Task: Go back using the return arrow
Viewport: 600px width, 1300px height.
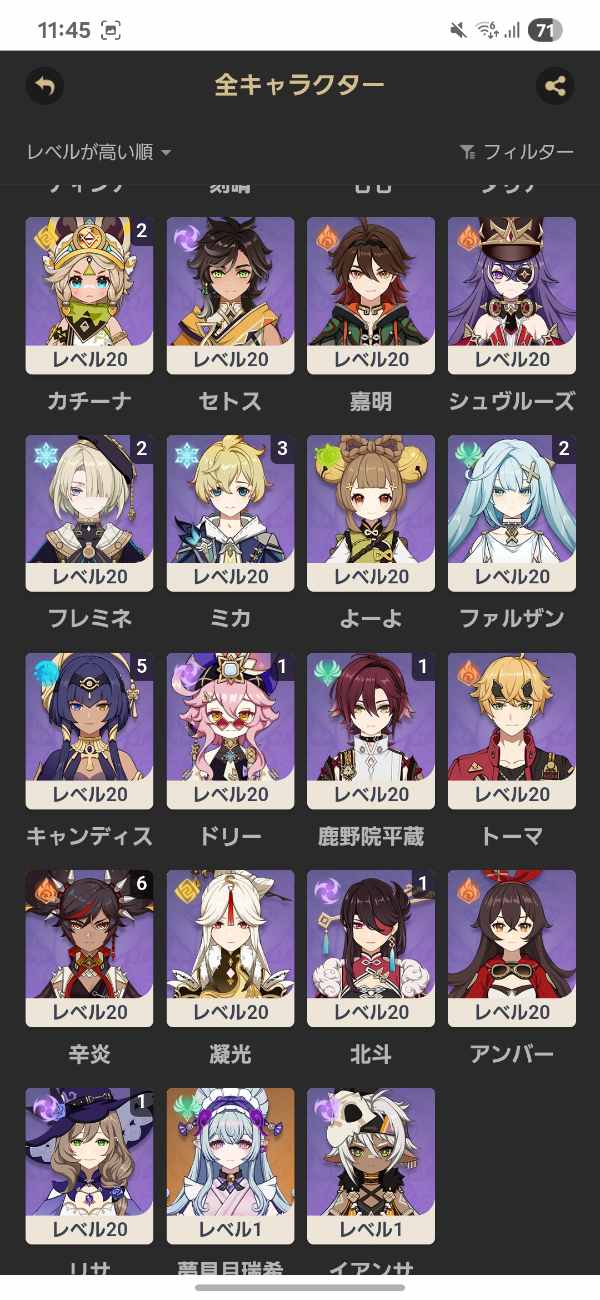Action: tap(44, 86)
